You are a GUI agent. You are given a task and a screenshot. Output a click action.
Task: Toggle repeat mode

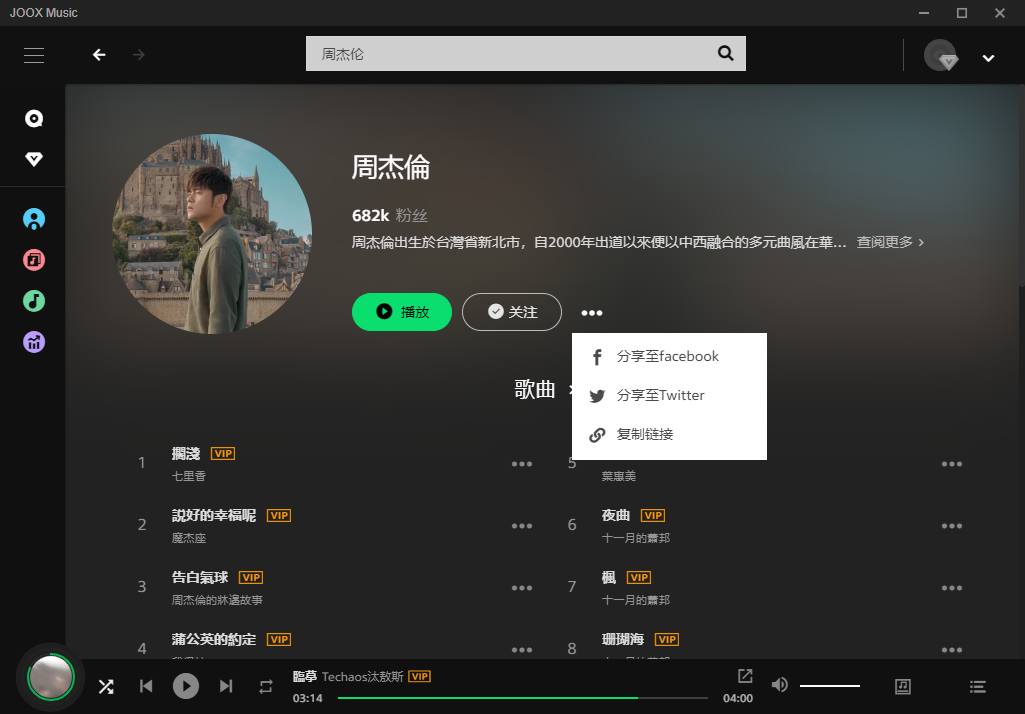point(266,686)
